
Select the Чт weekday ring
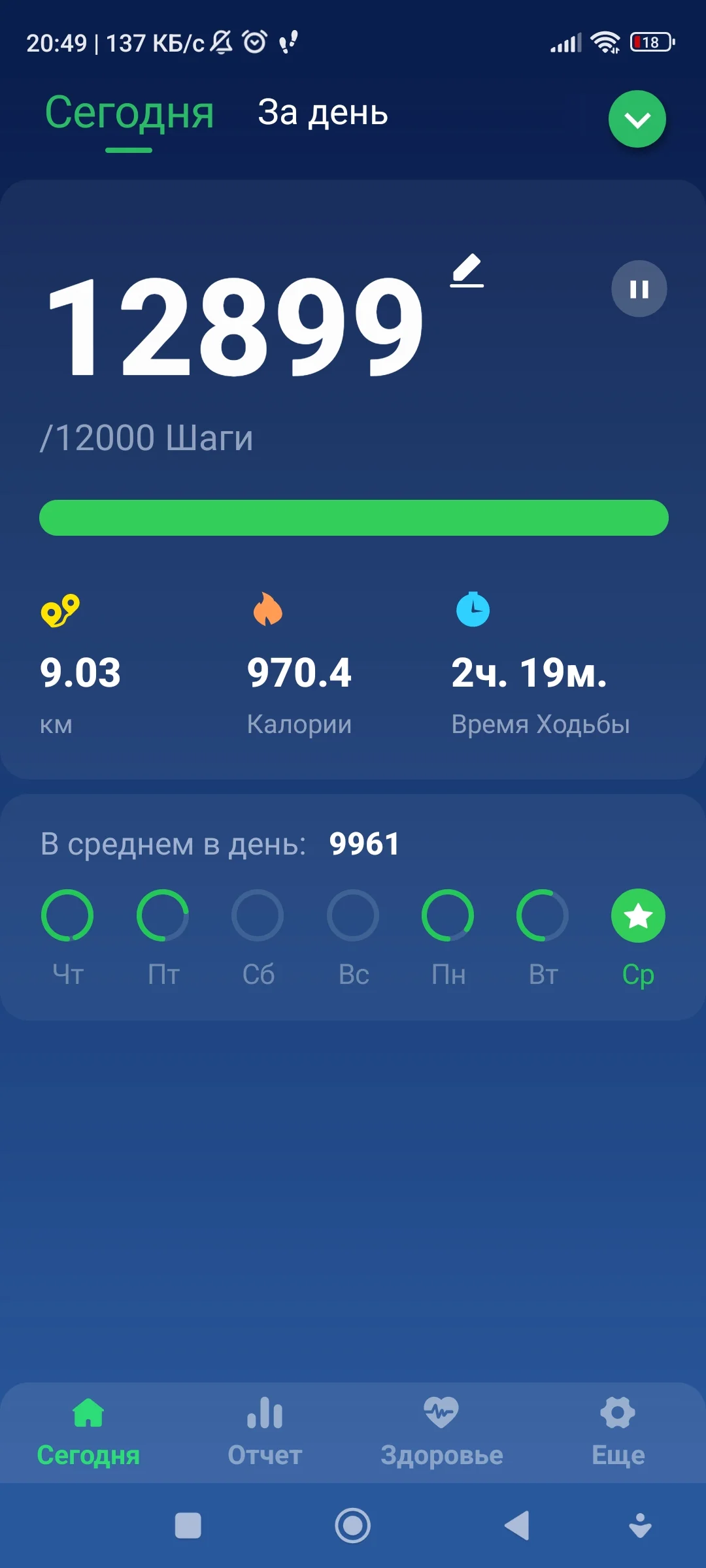(67, 915)
